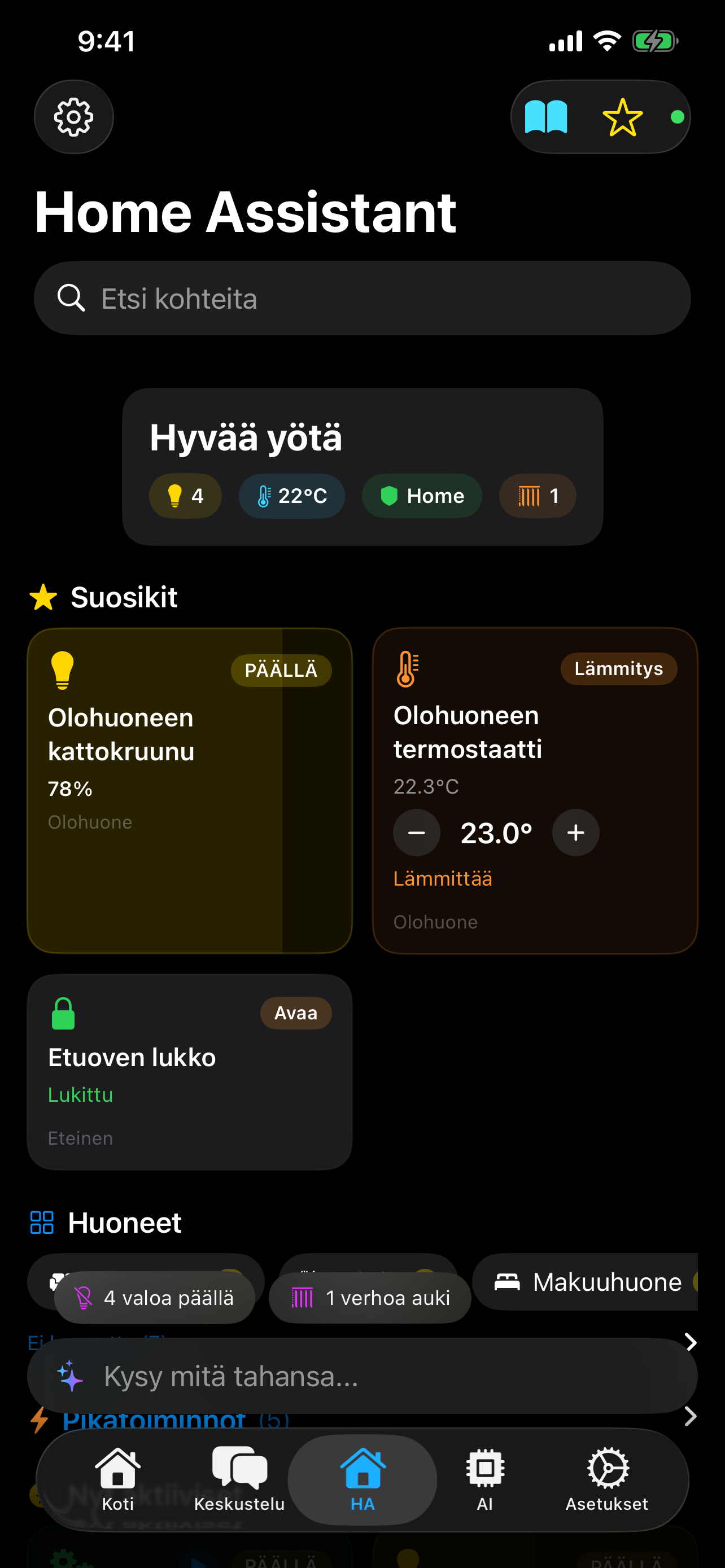Open the 22°C temperature chip
The image size is (725, 1568).
tap(291, 496)
